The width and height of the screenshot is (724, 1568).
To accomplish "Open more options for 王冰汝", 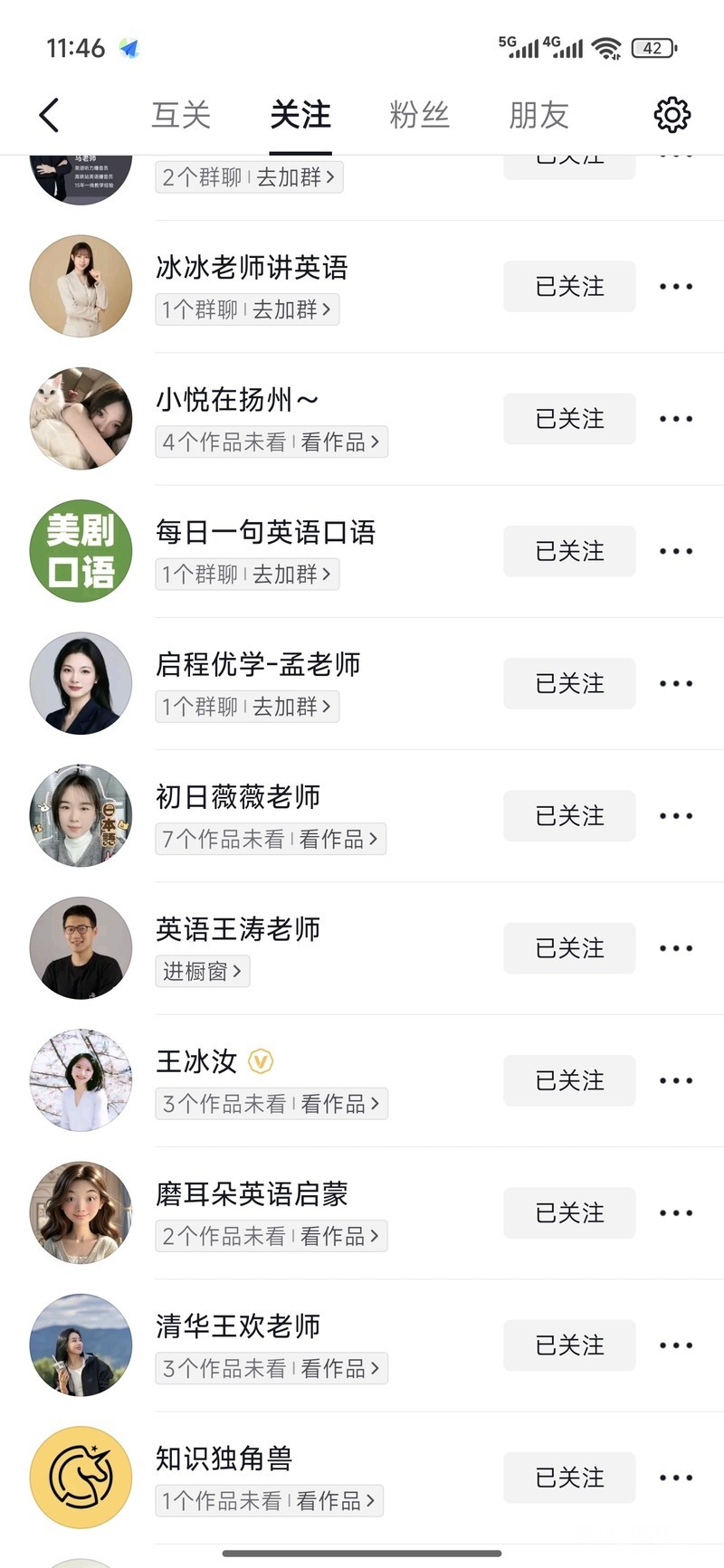I will (675, 1080).
